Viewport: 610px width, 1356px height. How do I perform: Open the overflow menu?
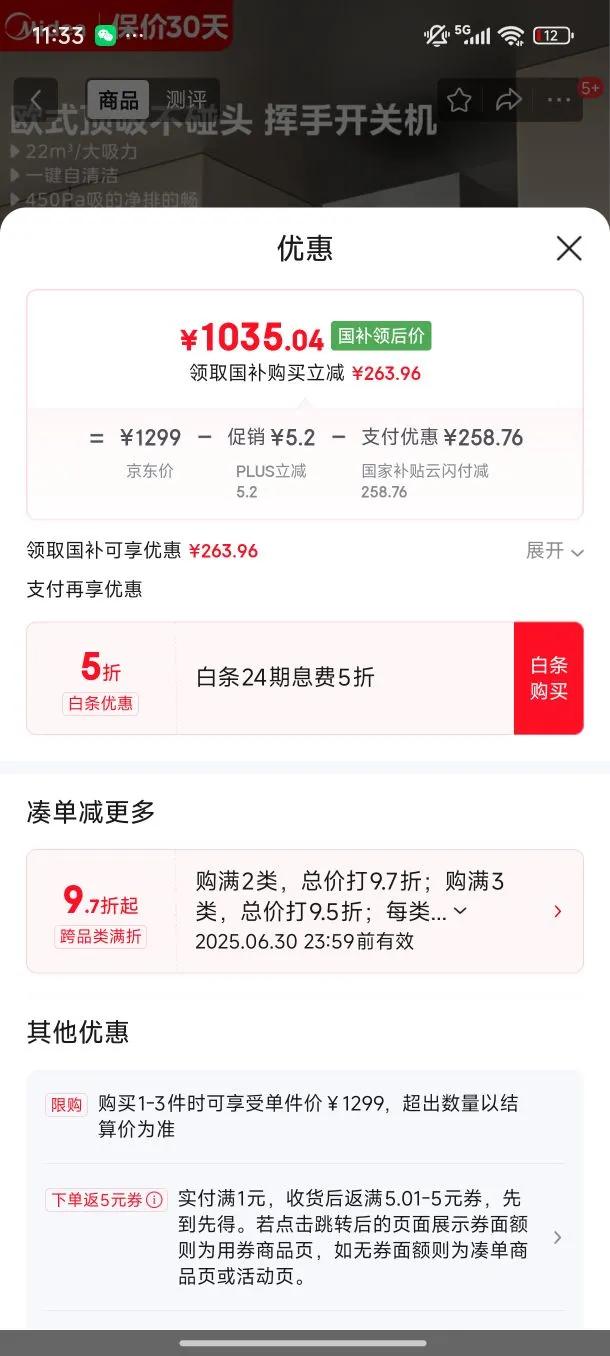(559, 100)
